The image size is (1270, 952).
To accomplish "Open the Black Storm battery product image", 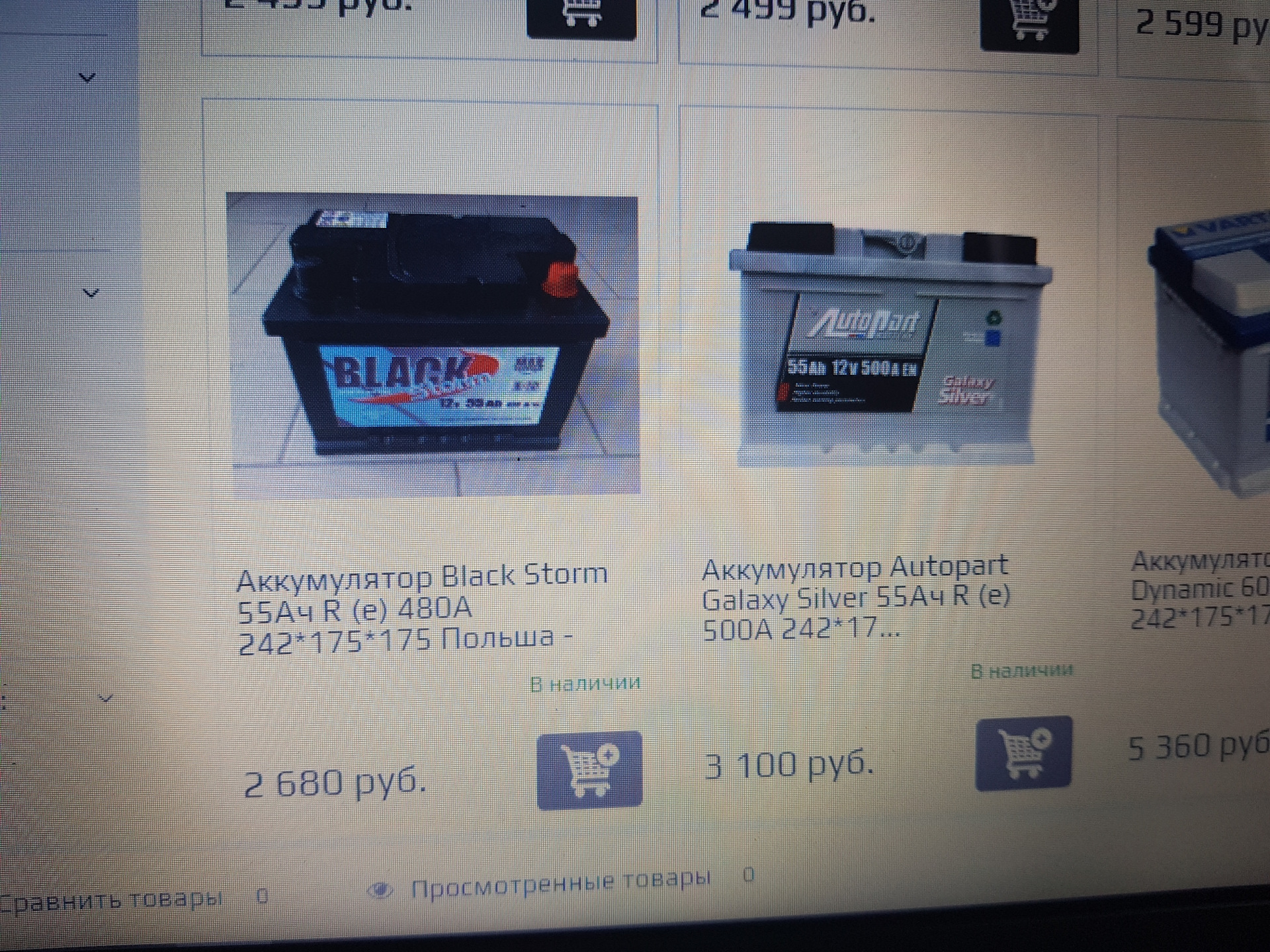I will [x=433, y=344].
